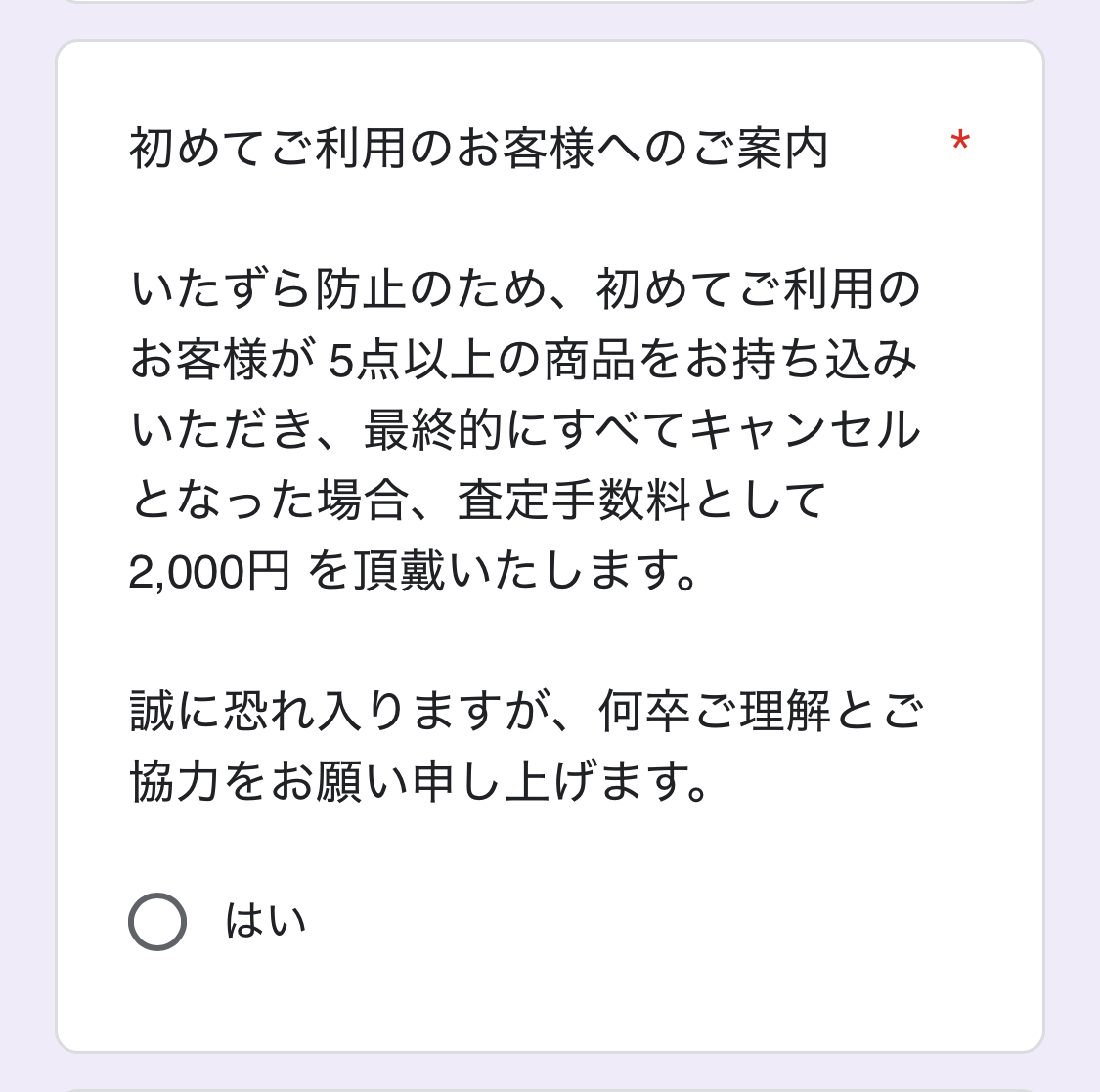This screenshot has width=1100, height=1092.
Task: Select the はい radio button
Action: (x=157, y=921)
